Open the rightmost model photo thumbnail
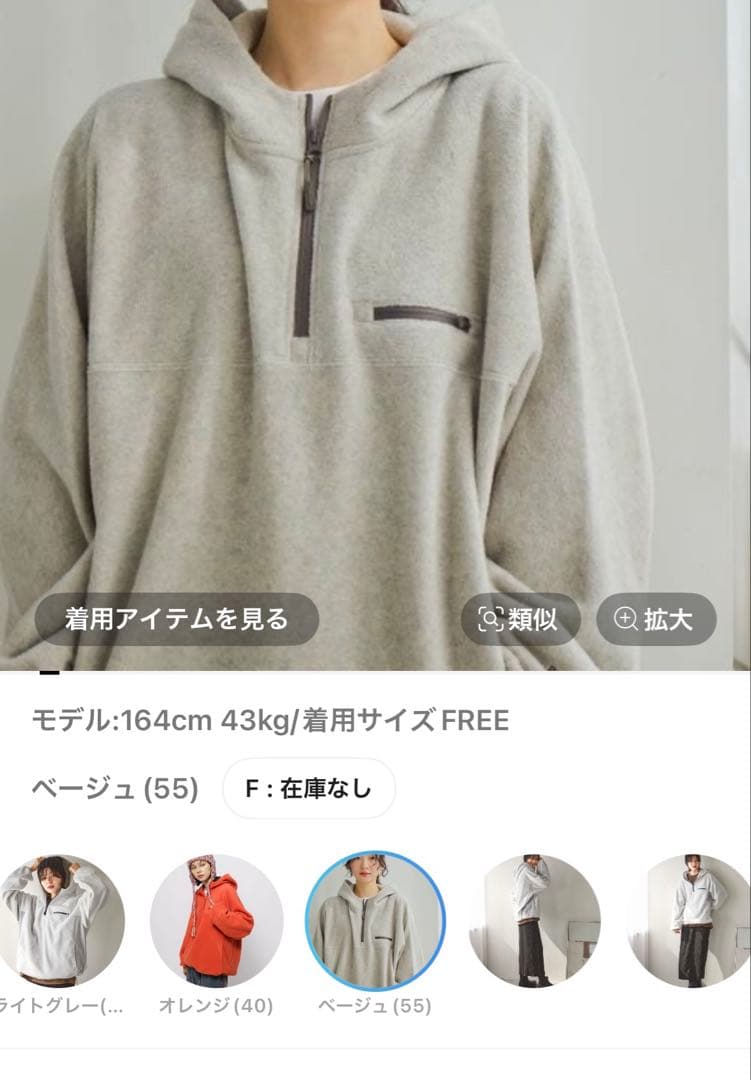 690,919
